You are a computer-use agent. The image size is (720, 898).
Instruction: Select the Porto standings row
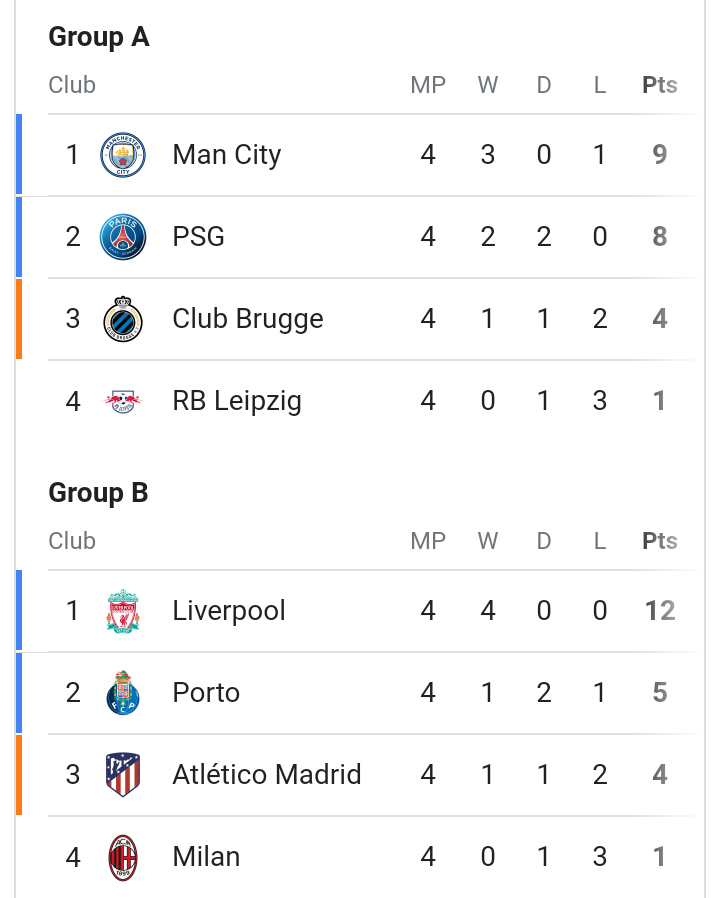click(x=206, y=693)
